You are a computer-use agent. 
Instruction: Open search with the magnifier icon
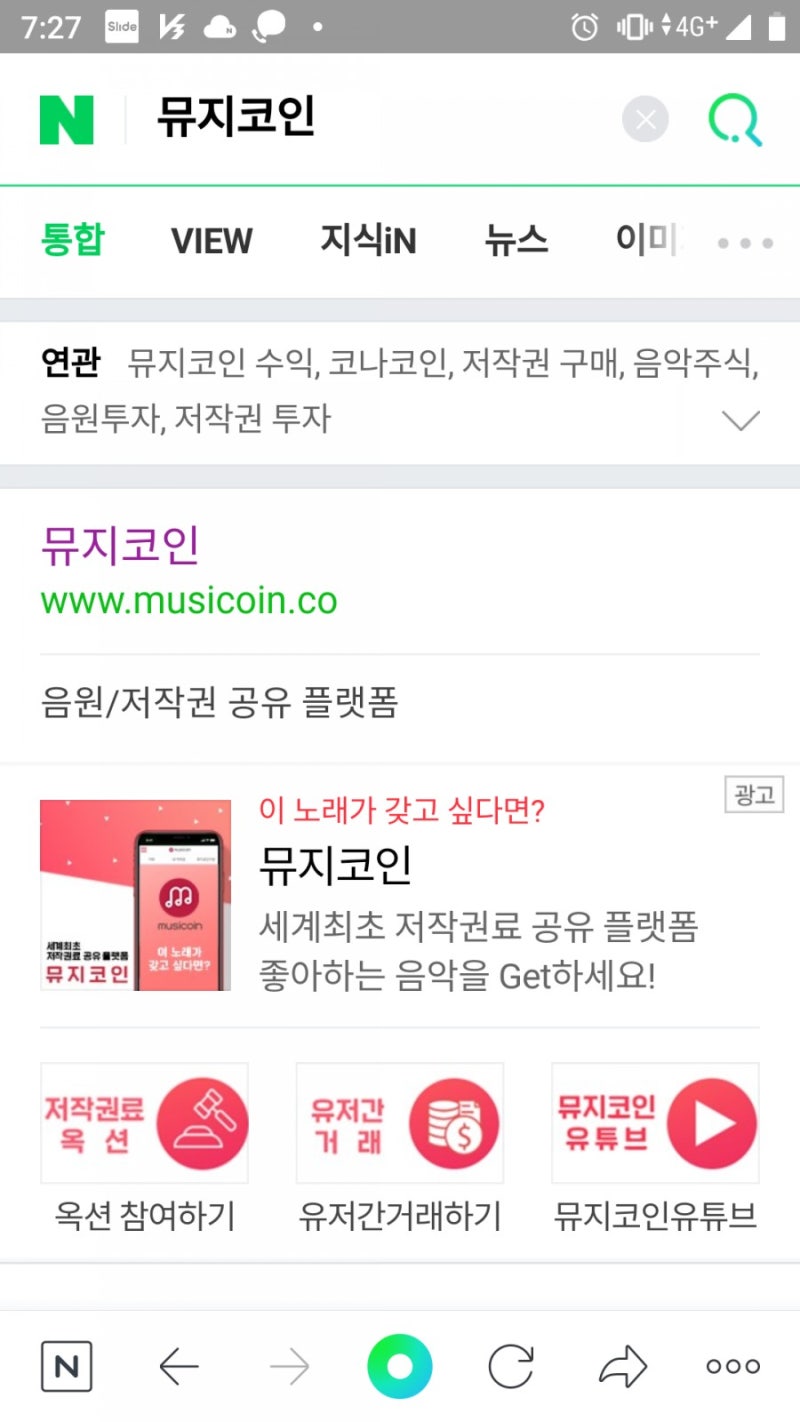click(735, 118)
